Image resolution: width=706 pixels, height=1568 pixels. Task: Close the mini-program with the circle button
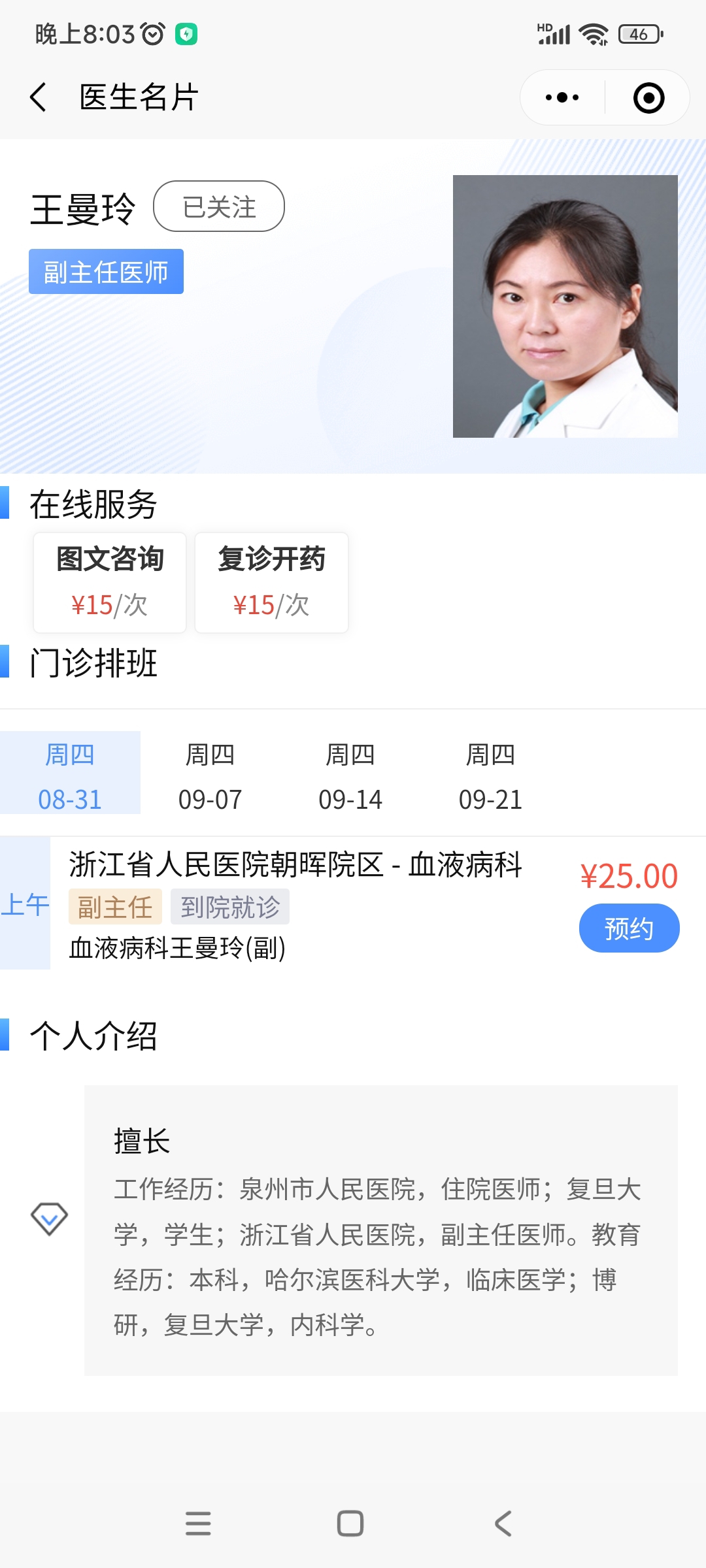[648, 97]
